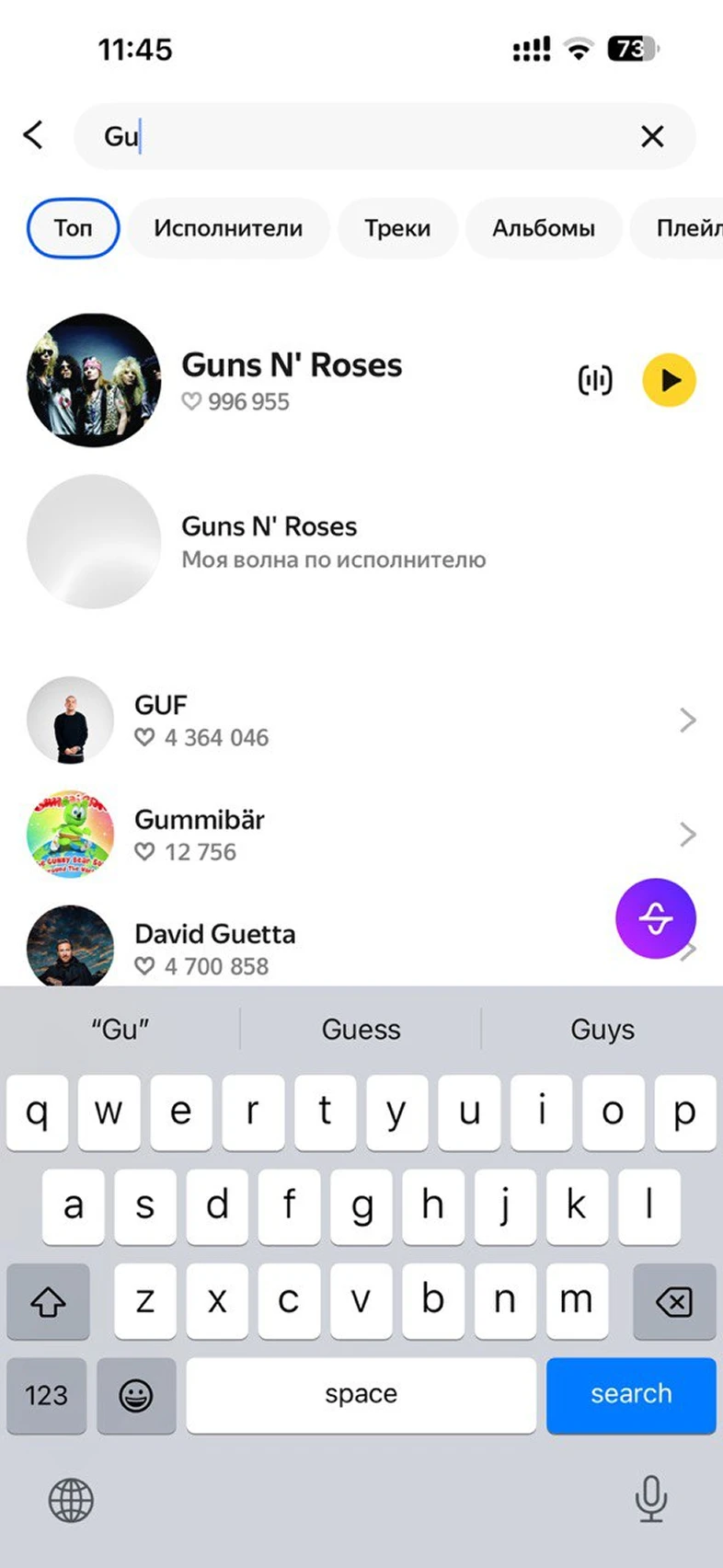The image size is (723, 1568).
Task: Hit the backspace key on keyboard
Action: click(x=673, y=1300)
